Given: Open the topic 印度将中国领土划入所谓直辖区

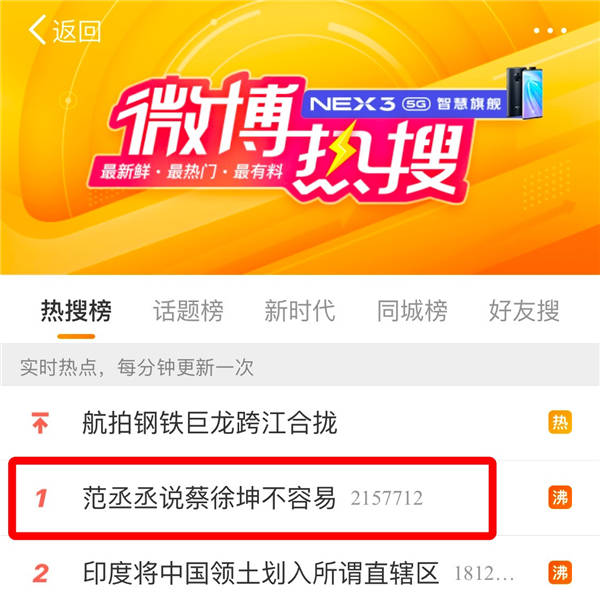Looking at the screenshot, I should coord(260,573).
